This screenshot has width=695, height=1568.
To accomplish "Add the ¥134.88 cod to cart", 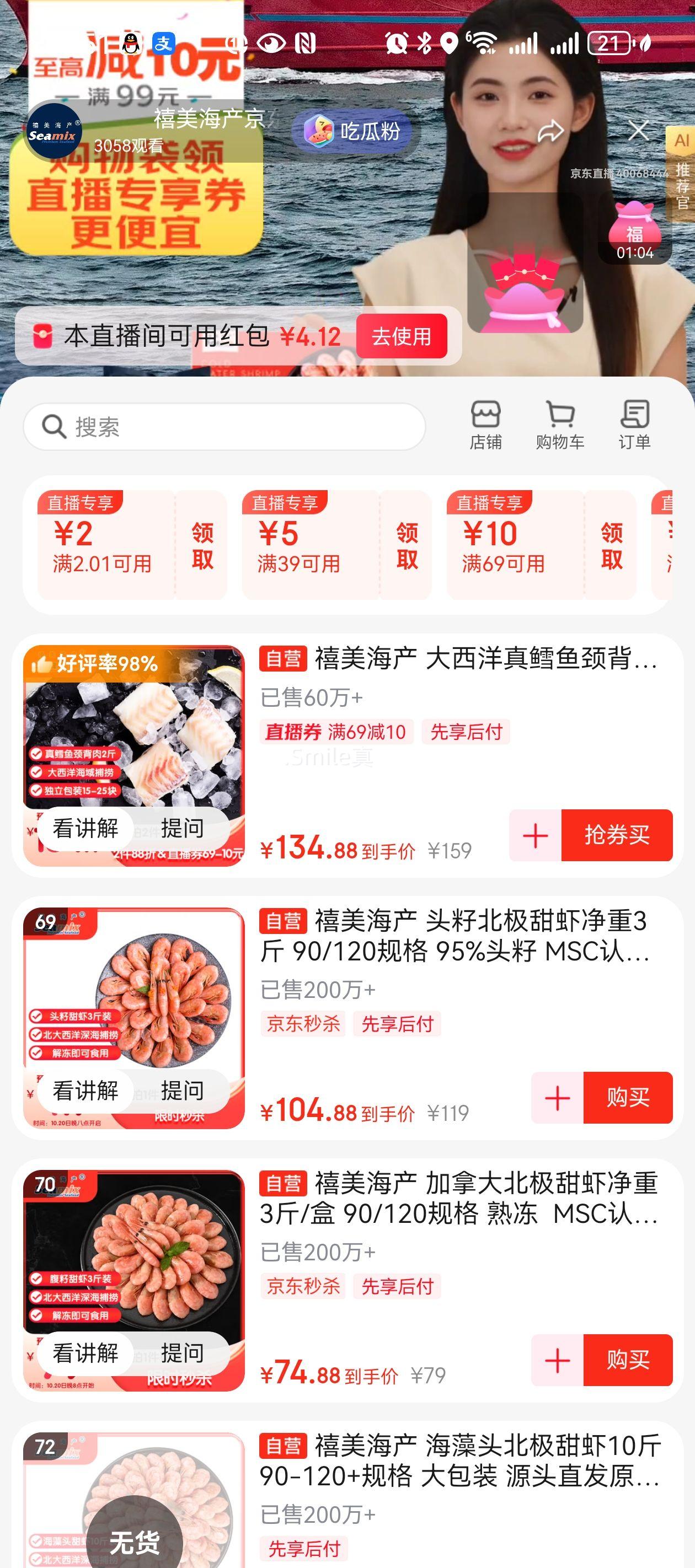I will coord(536,835).
